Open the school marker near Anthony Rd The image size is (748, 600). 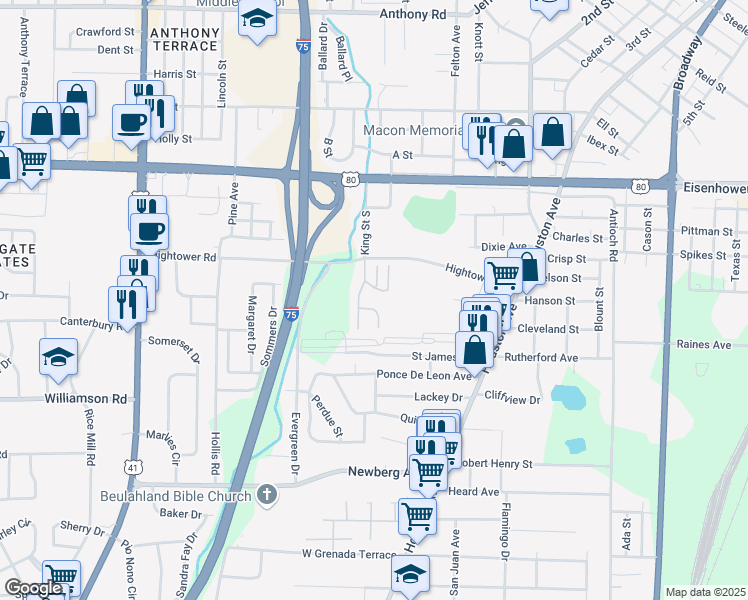coord(258,20)
